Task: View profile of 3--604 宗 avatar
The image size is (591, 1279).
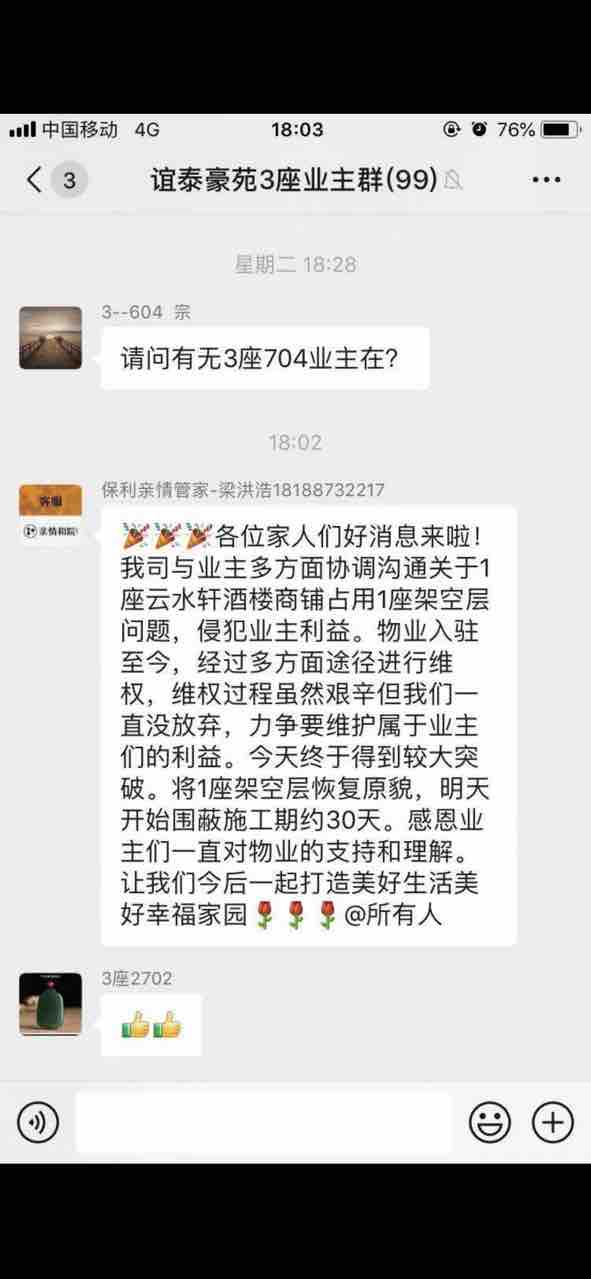Action: 51,338
